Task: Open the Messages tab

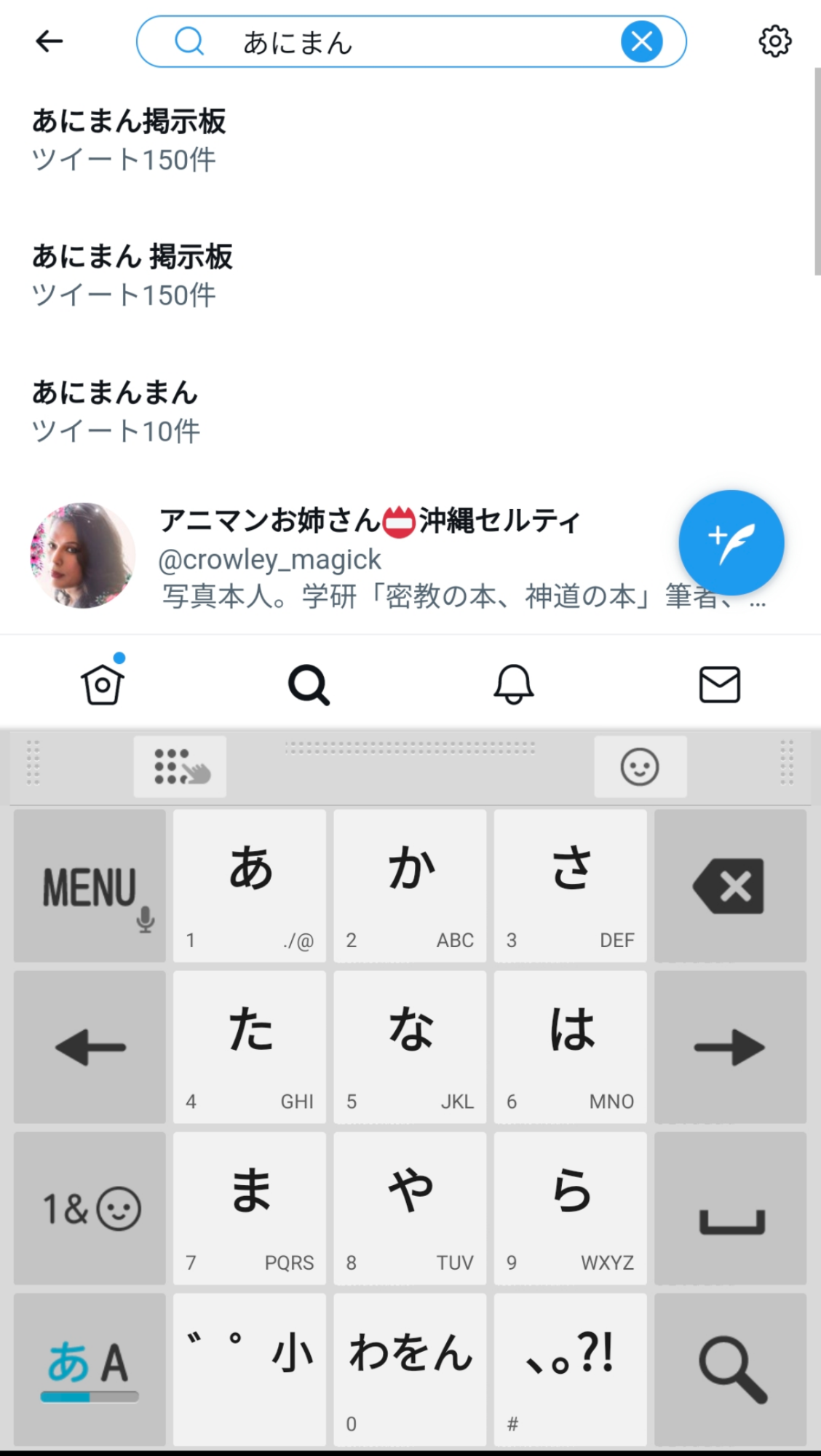Action: coord(719,684)
